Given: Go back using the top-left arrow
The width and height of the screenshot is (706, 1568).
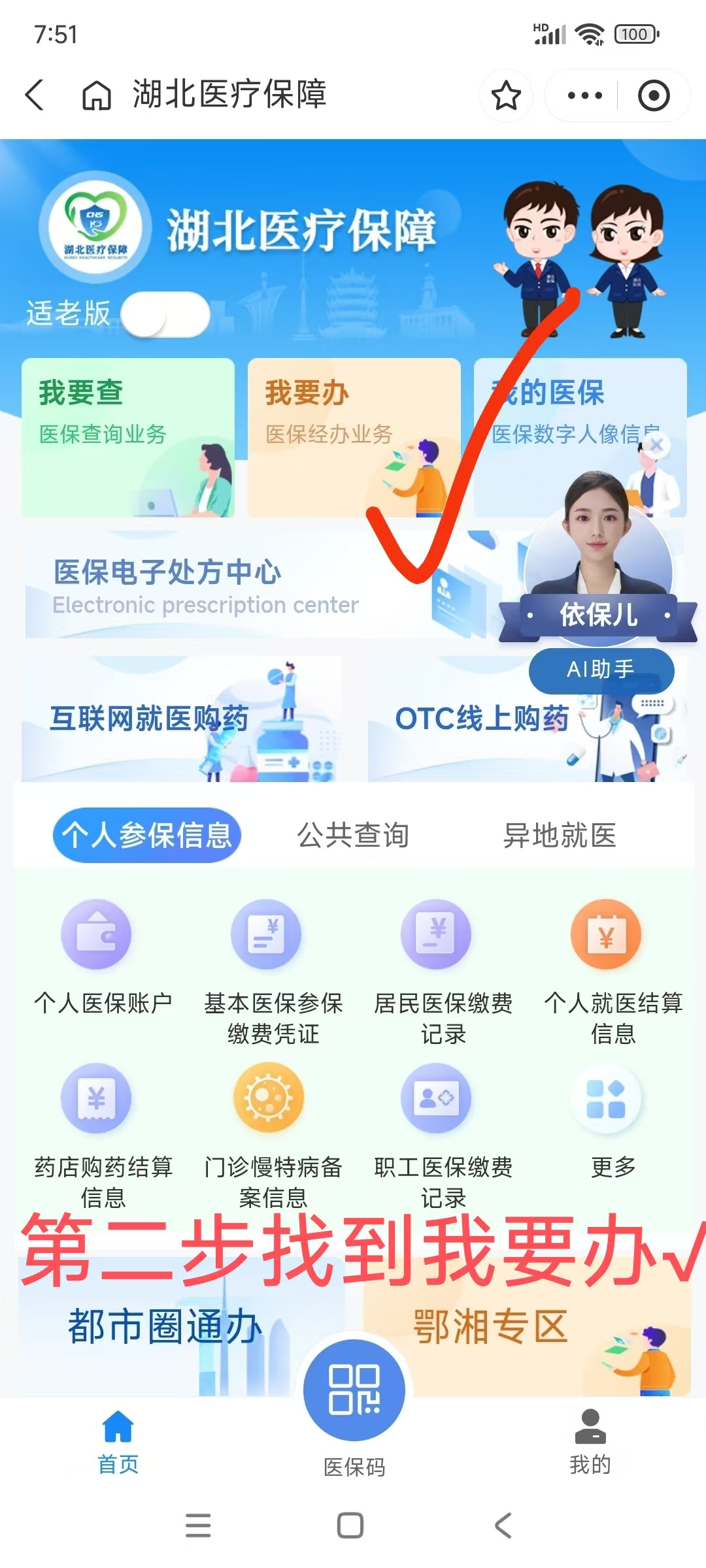Looking at the screenshot, I should point(35,95).
